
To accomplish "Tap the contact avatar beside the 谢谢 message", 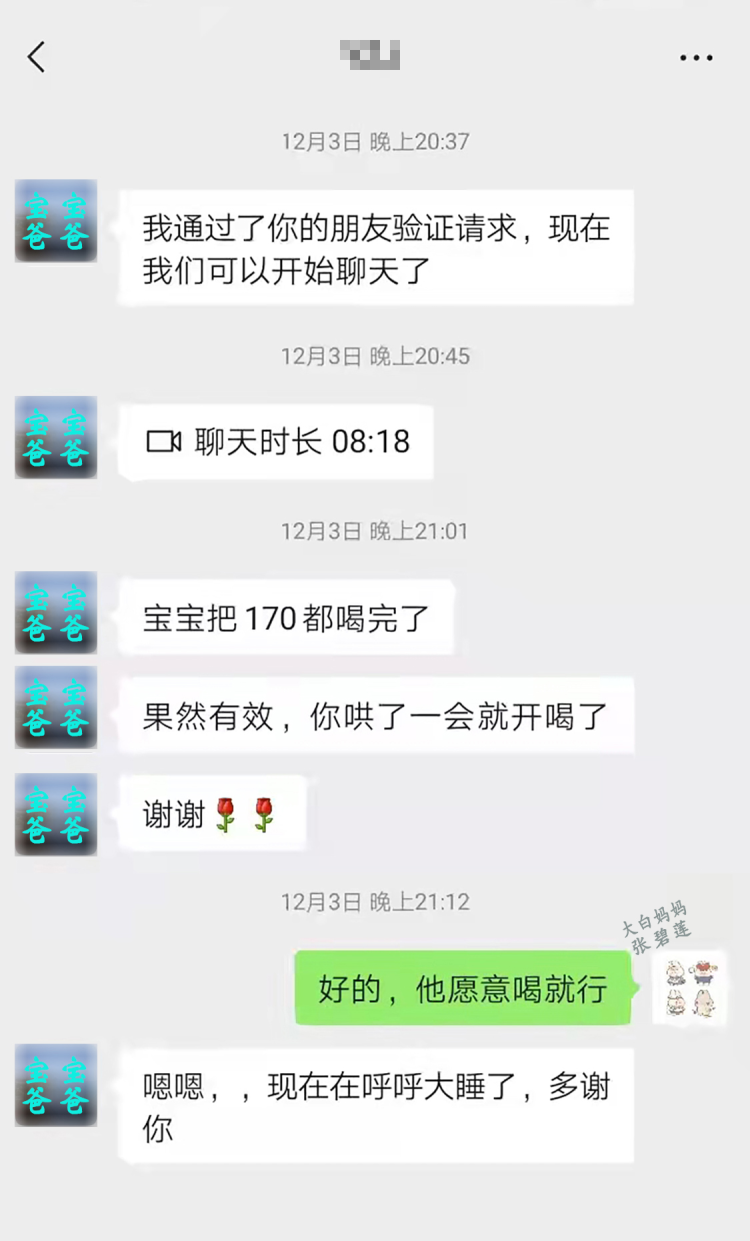I will coord(56,814).
